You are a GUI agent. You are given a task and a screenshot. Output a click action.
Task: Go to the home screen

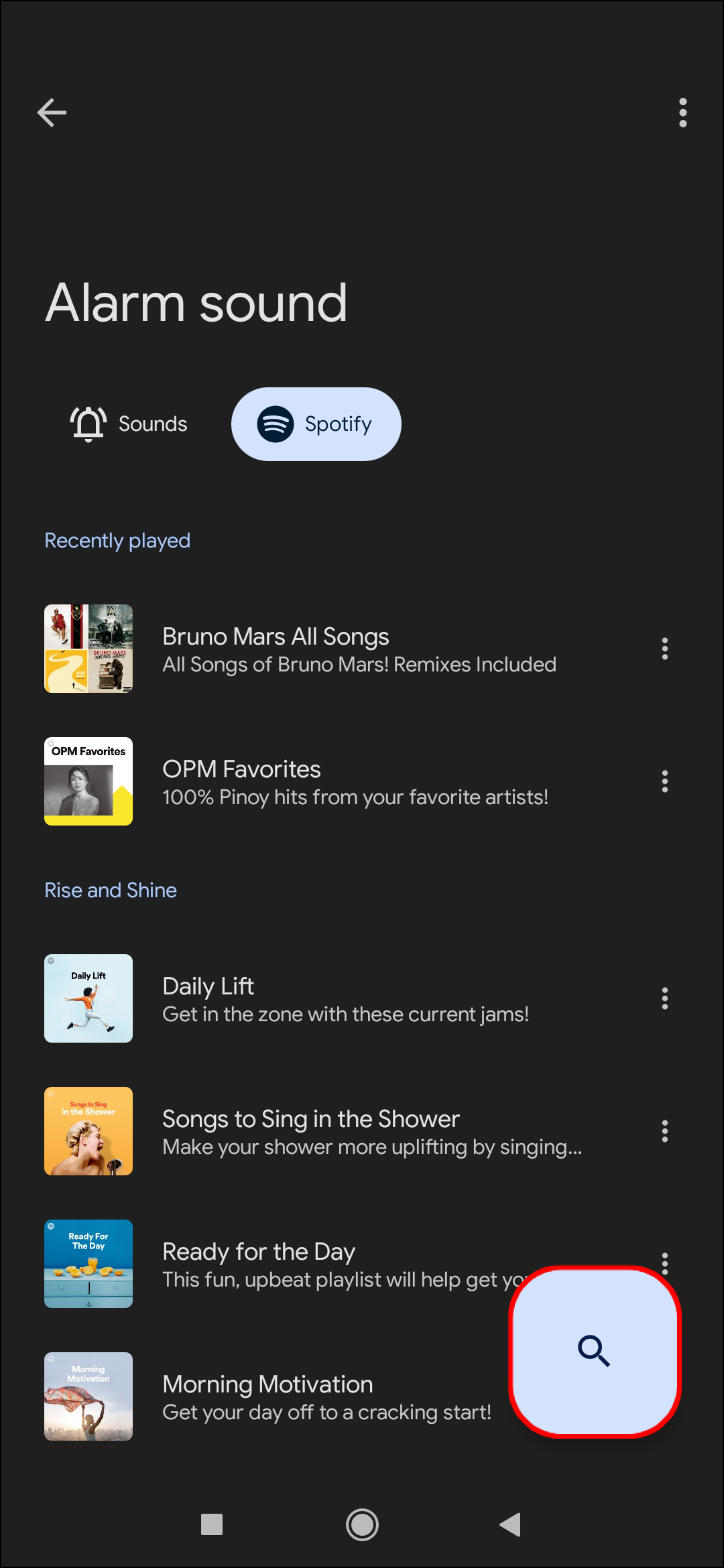(x=362, y=1525)
